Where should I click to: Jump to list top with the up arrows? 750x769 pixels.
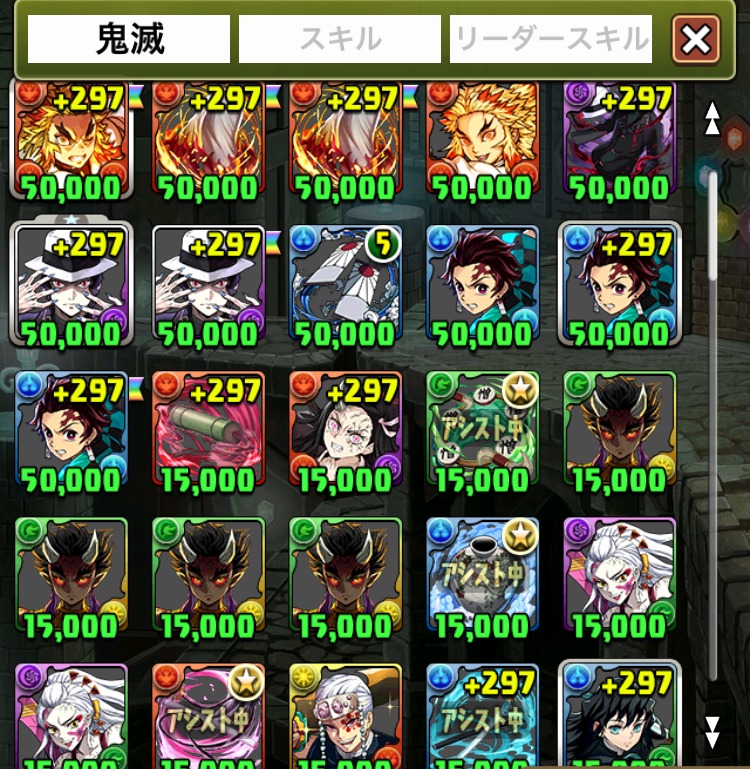pyautogui.click(x=712, y=118)
